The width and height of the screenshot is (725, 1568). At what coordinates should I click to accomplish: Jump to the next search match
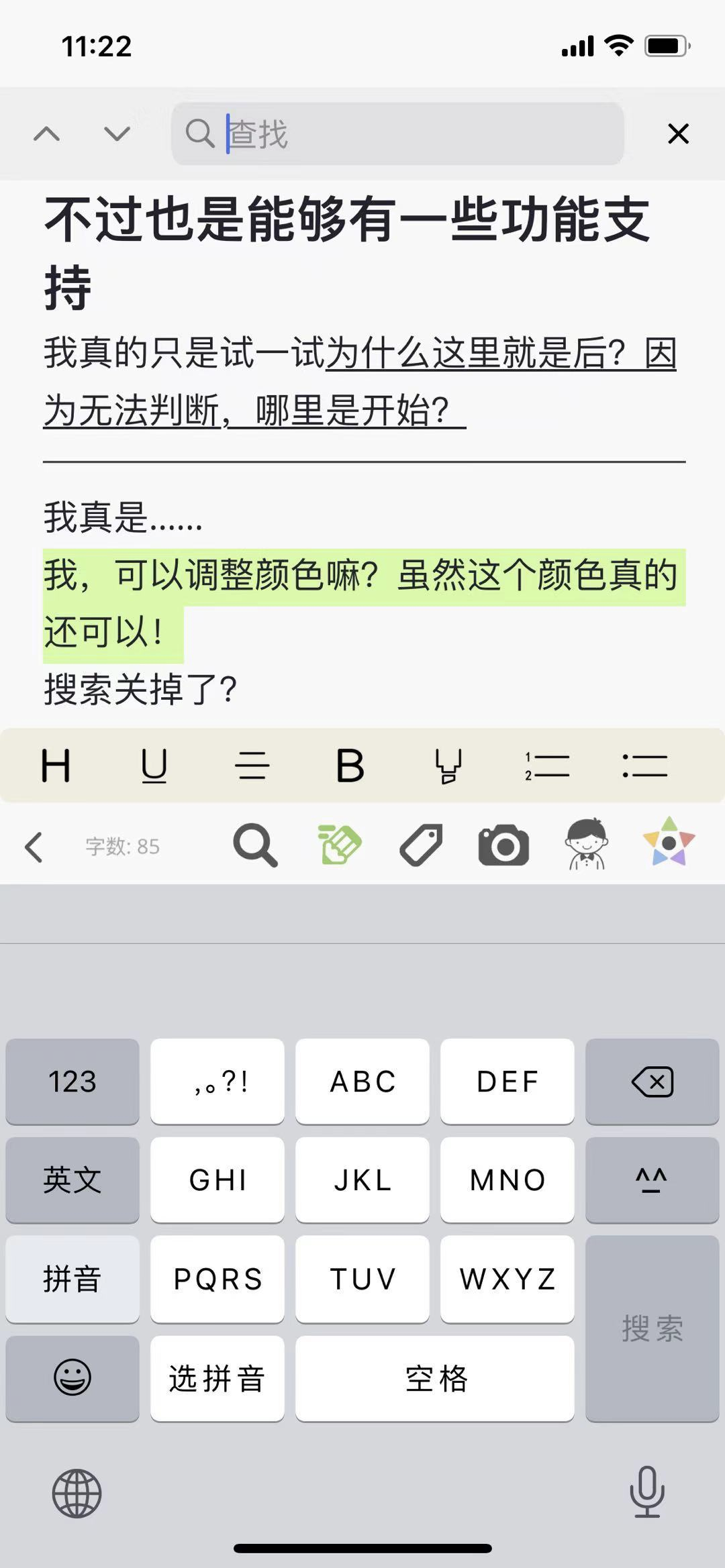click(x=117, y=134)
